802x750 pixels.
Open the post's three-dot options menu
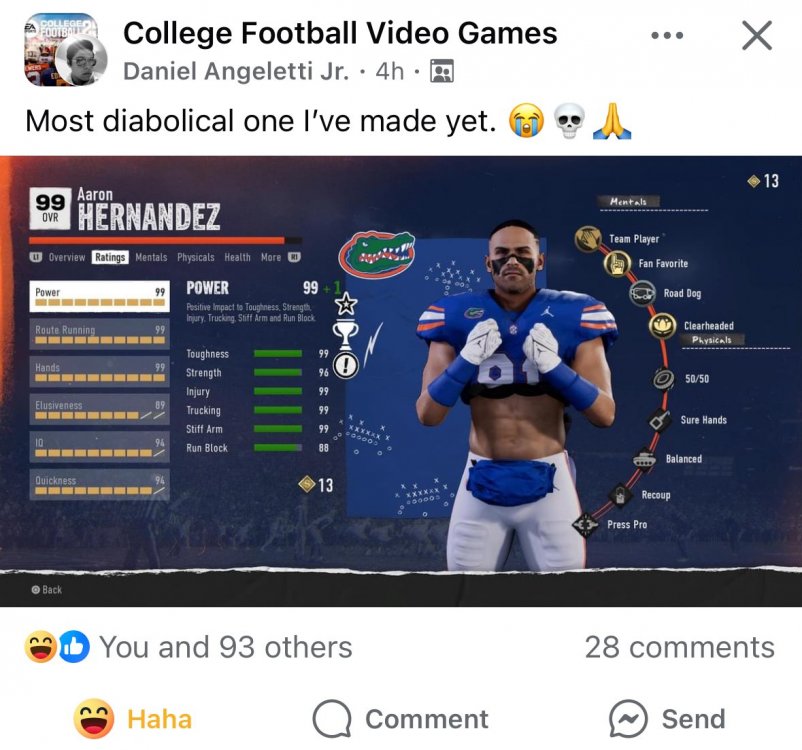point(667,35)
